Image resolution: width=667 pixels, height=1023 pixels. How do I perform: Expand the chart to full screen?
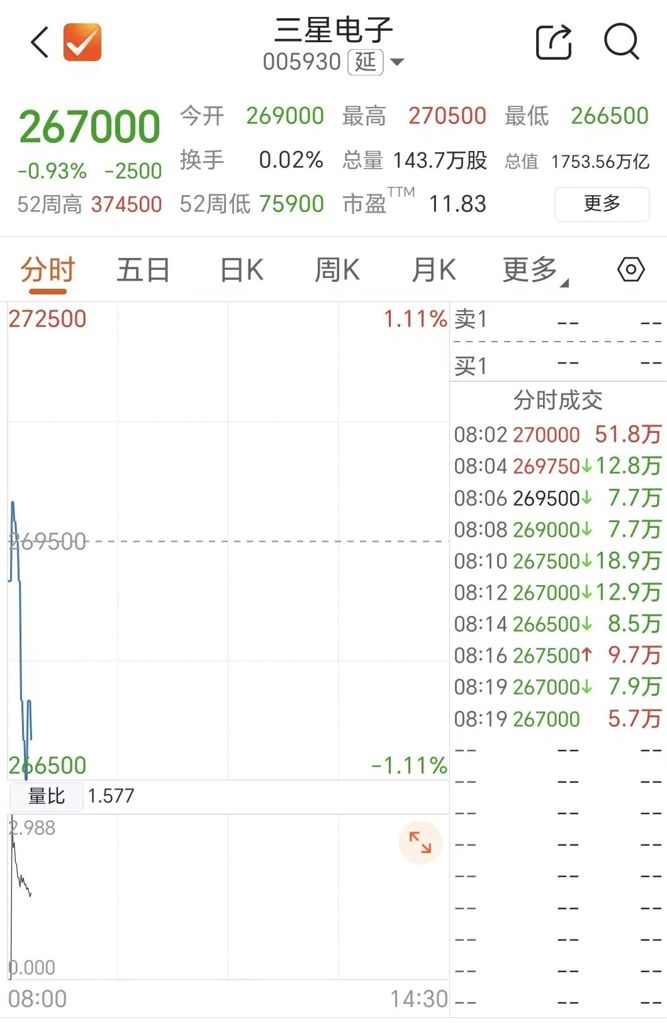(x=420, y=842)
